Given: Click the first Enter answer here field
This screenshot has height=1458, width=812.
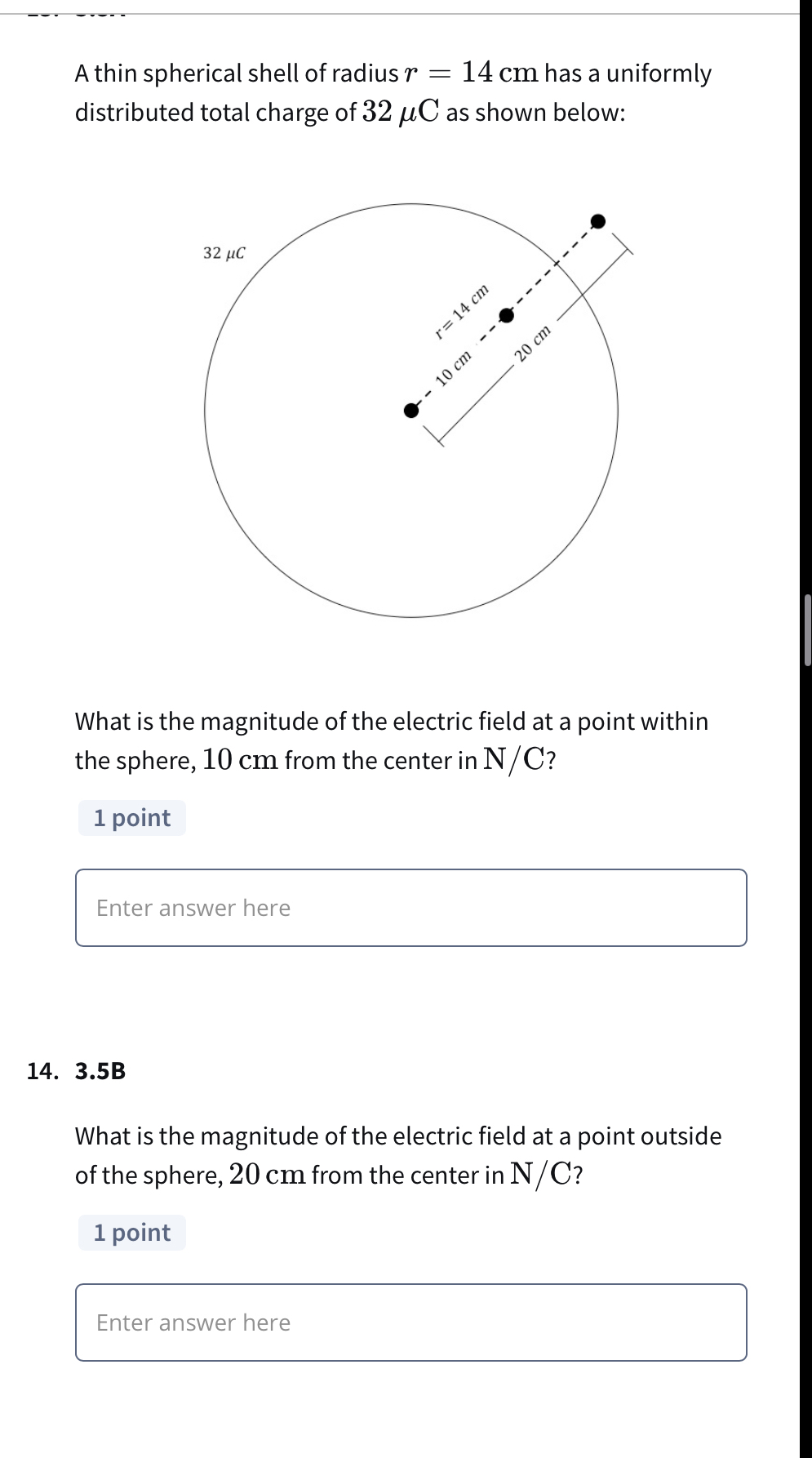Looking at the screenshot, I should (x=410, y=908).
